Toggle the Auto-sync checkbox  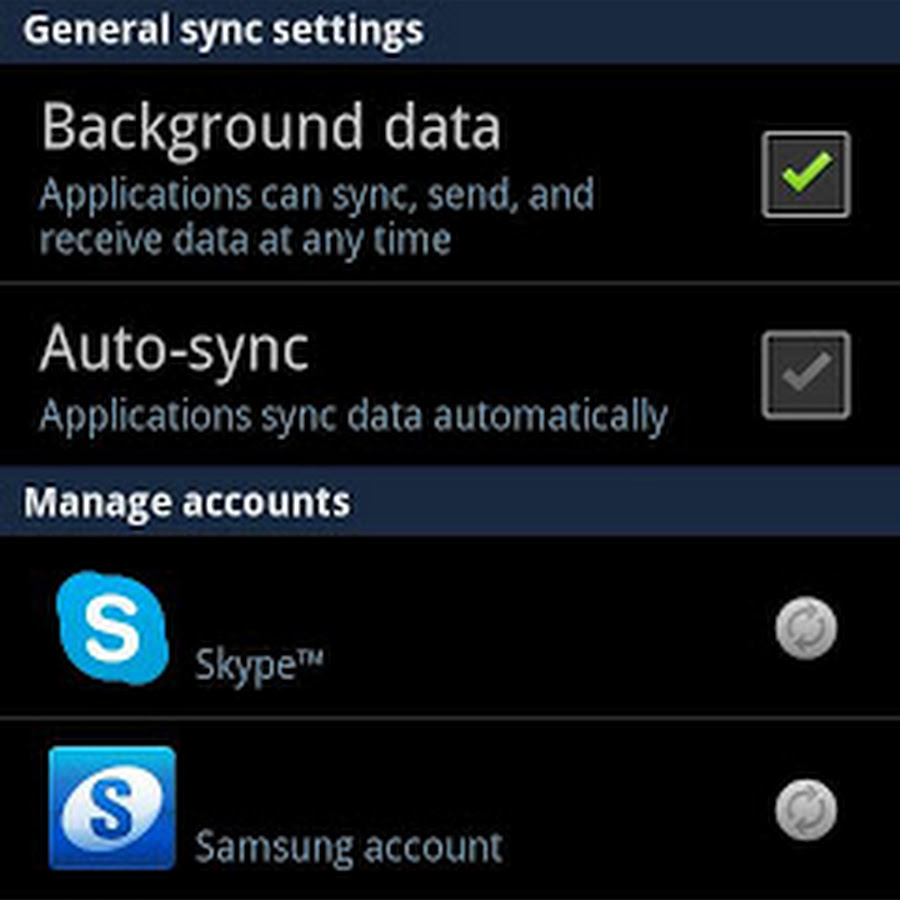click(x=805, y=374)
